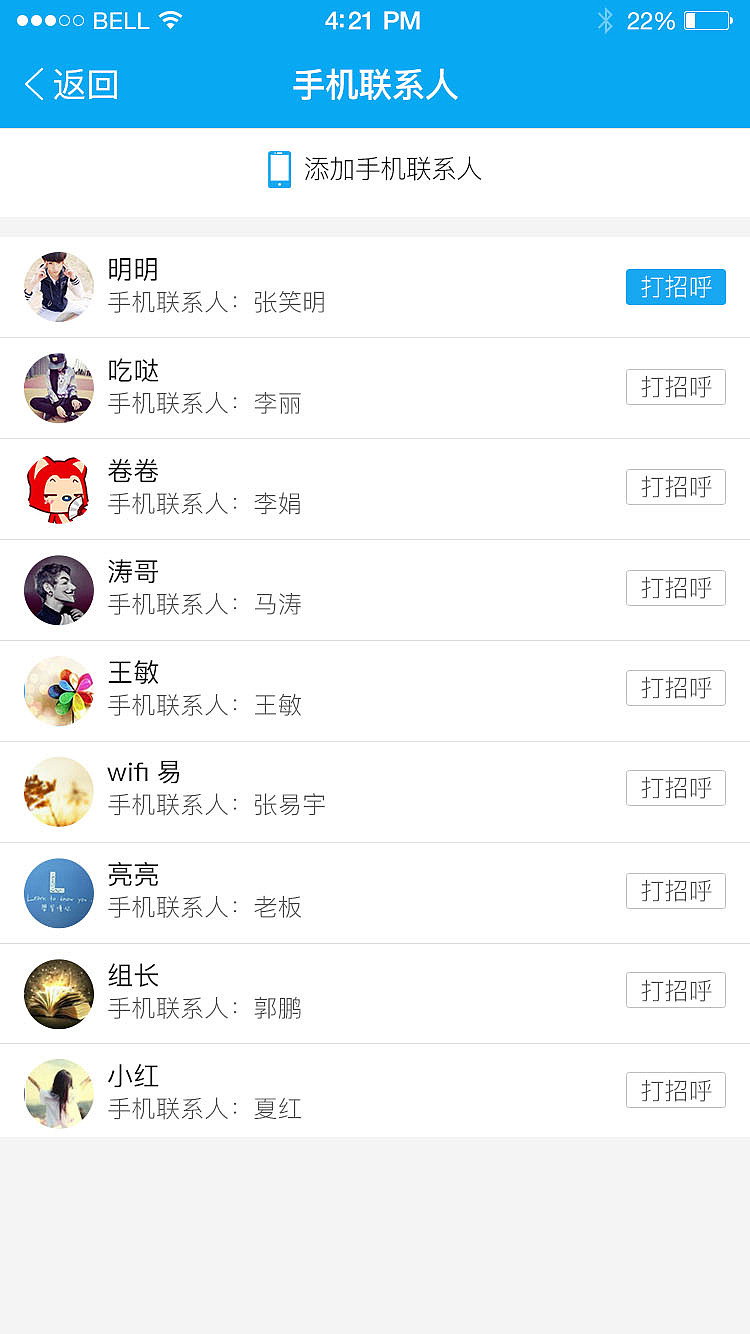Tap 返回 to go back
The width and height of the screenshot is (750, 1334).
(x=70, y=86)
